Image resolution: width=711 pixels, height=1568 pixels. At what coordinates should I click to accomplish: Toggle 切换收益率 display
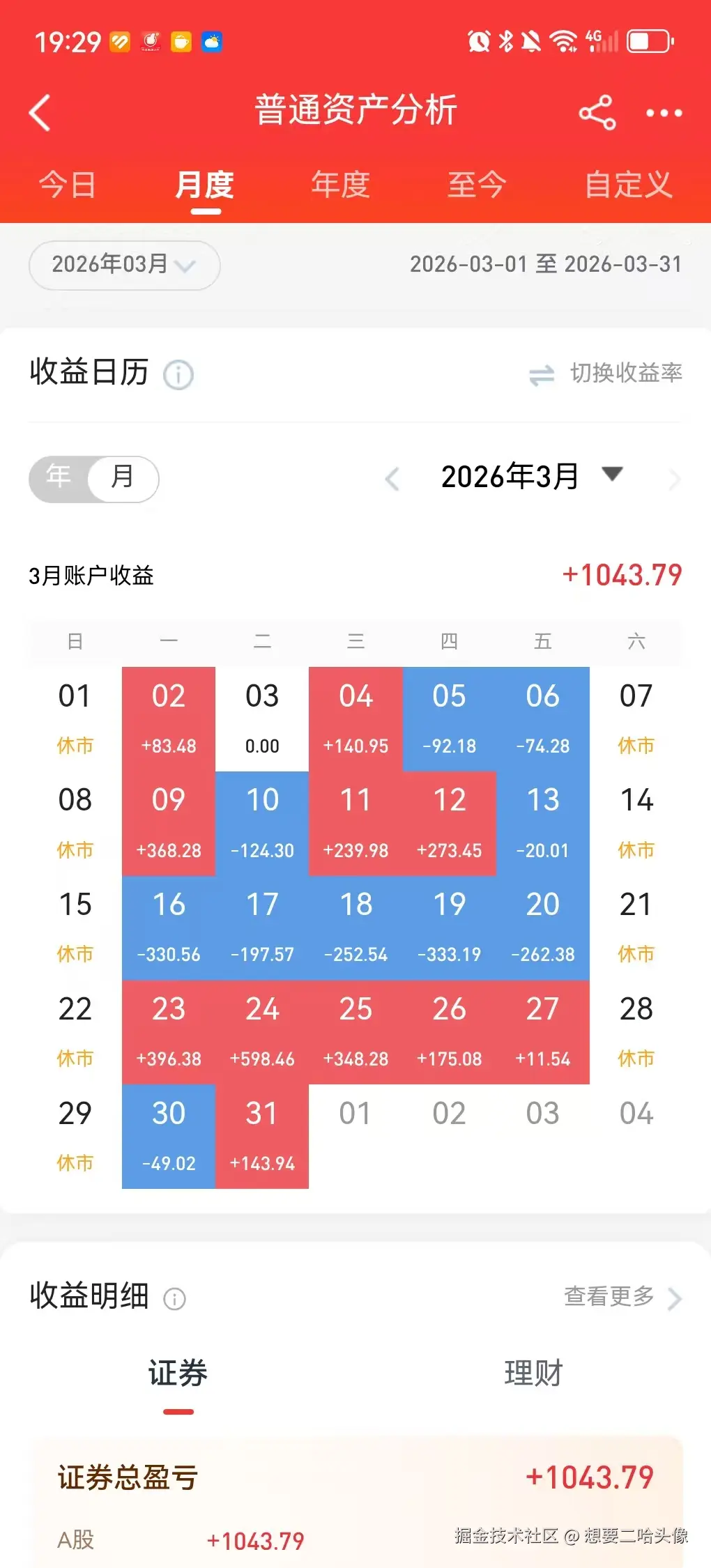coord(625,374)
